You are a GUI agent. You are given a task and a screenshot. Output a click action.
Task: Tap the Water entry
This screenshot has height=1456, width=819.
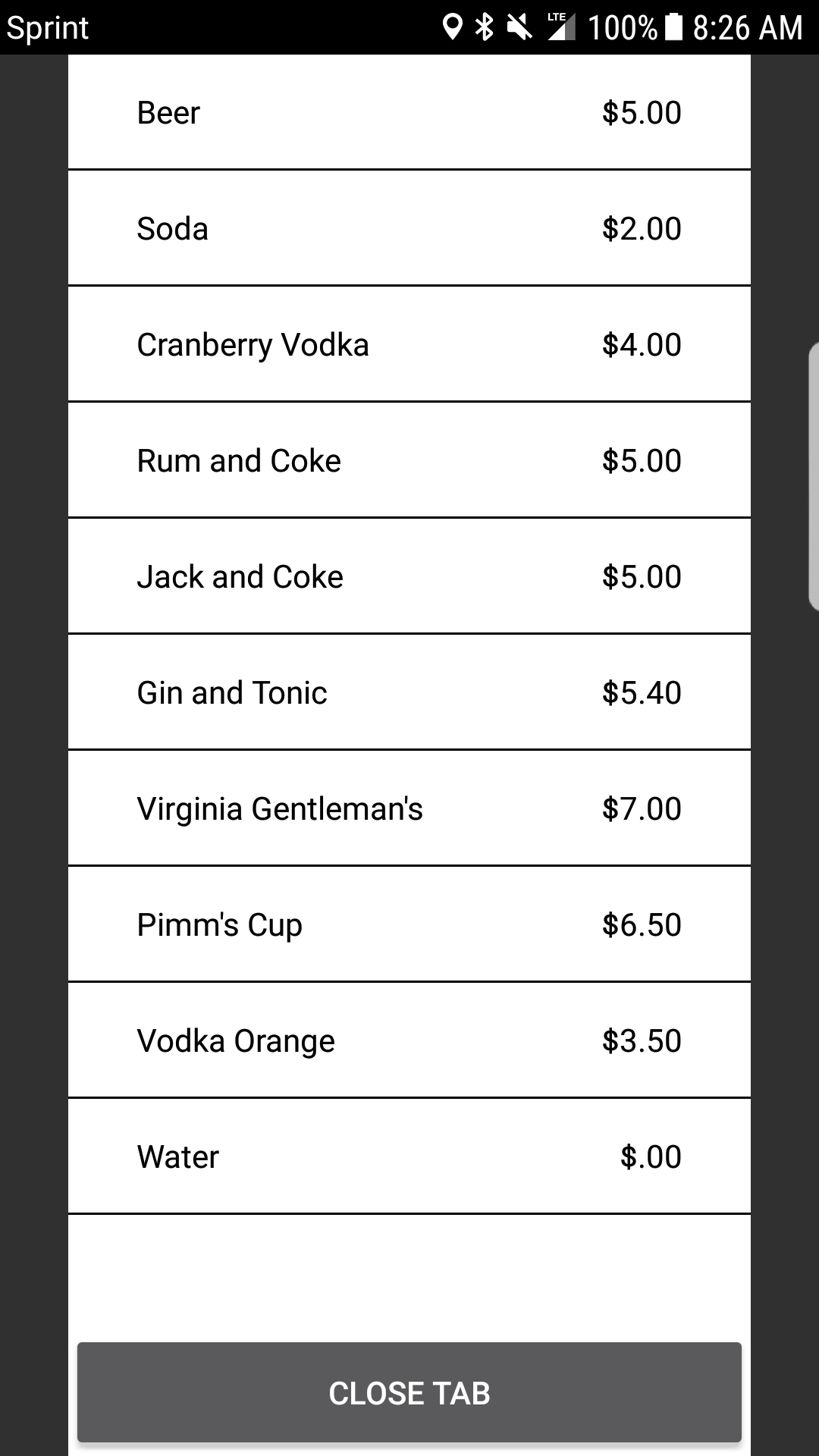point(409,1156)
